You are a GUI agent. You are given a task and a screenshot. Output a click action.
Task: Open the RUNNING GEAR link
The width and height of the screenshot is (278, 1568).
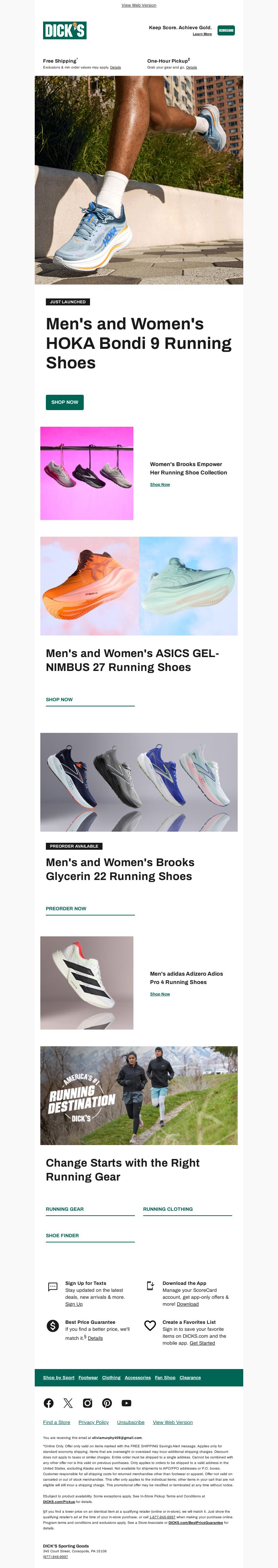point(65,1209)
